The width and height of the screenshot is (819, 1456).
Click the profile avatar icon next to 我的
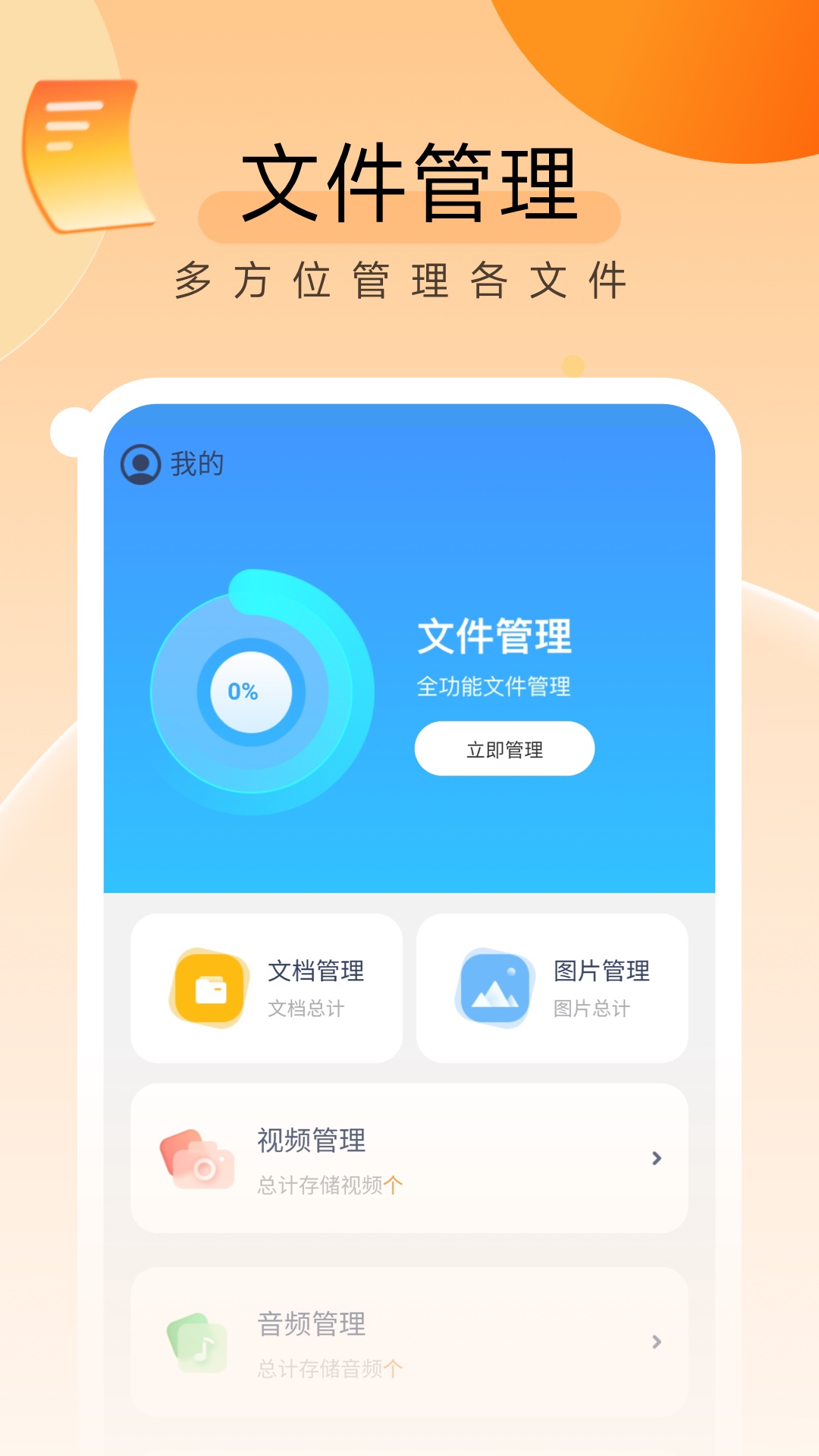[x=139, y=463]
